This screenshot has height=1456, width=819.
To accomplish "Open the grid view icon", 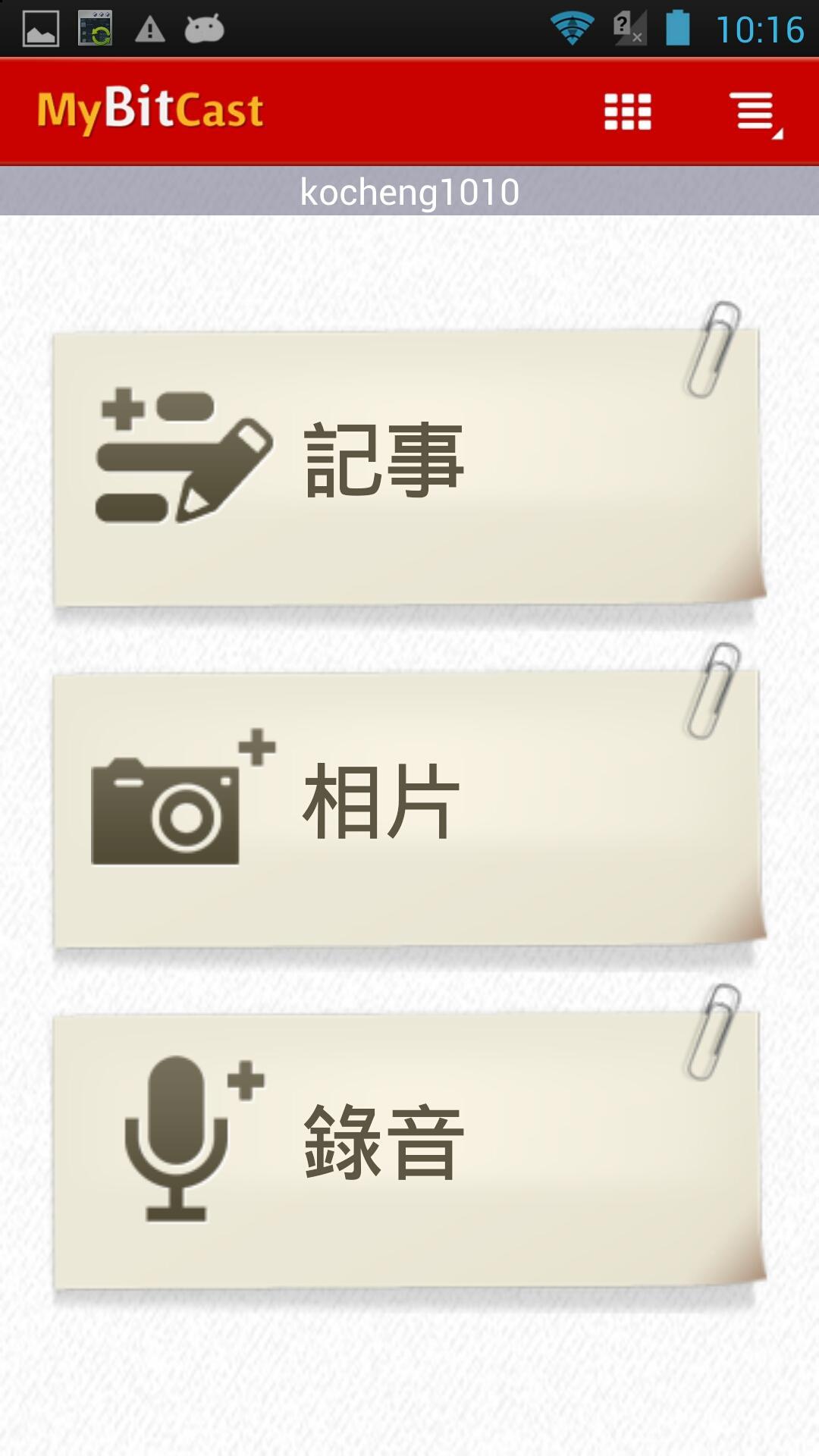I will tap(627, 111).
